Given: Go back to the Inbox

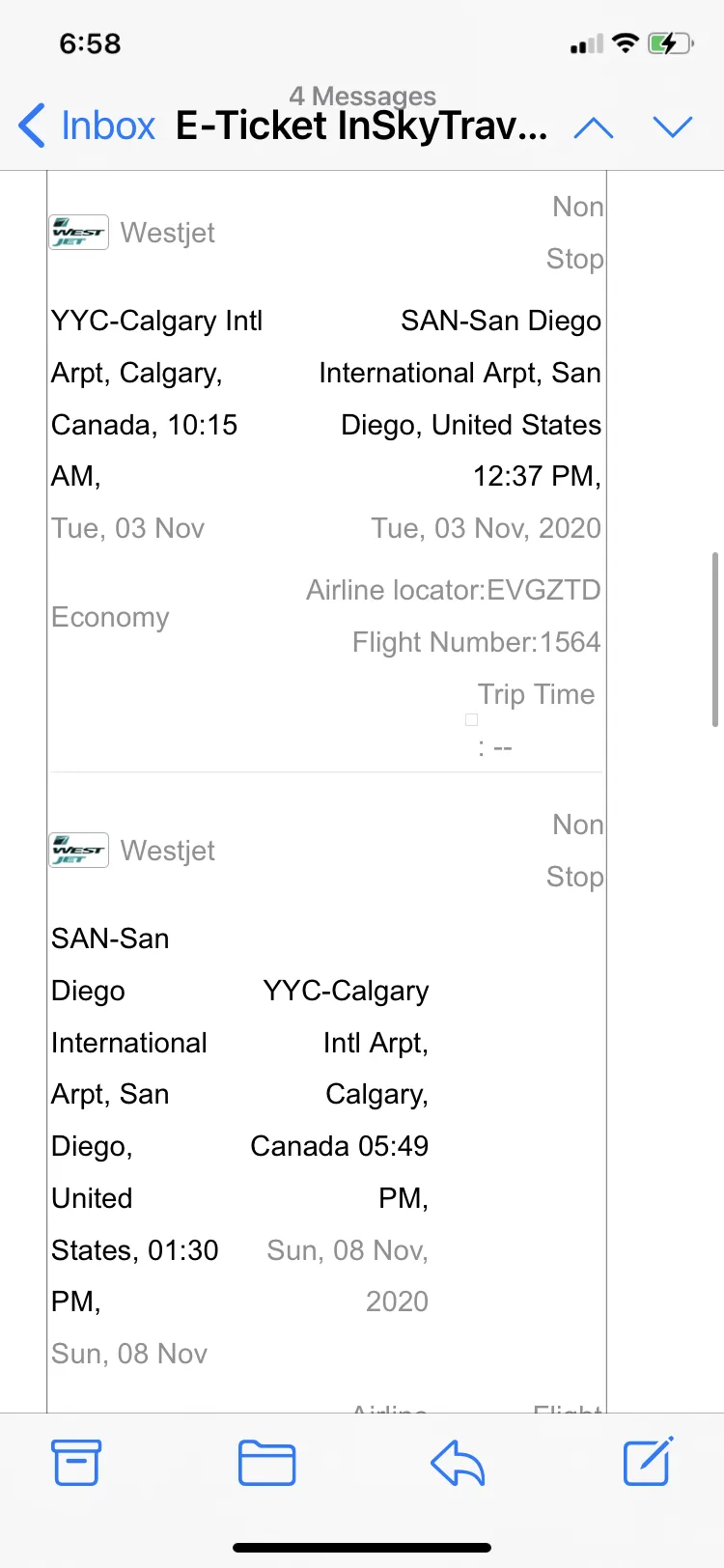Looking at the screenshot, I should click(x=87, y=126).
